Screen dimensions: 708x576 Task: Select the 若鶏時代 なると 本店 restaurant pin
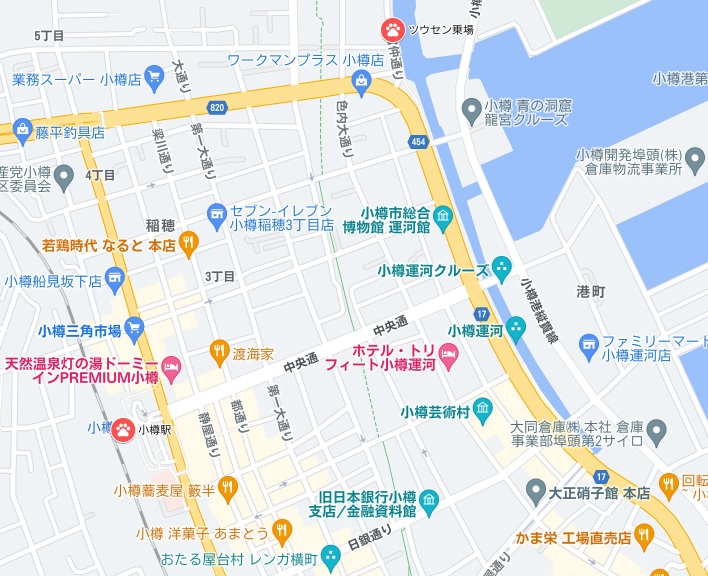pyautogui.click(x=188, y=243)
